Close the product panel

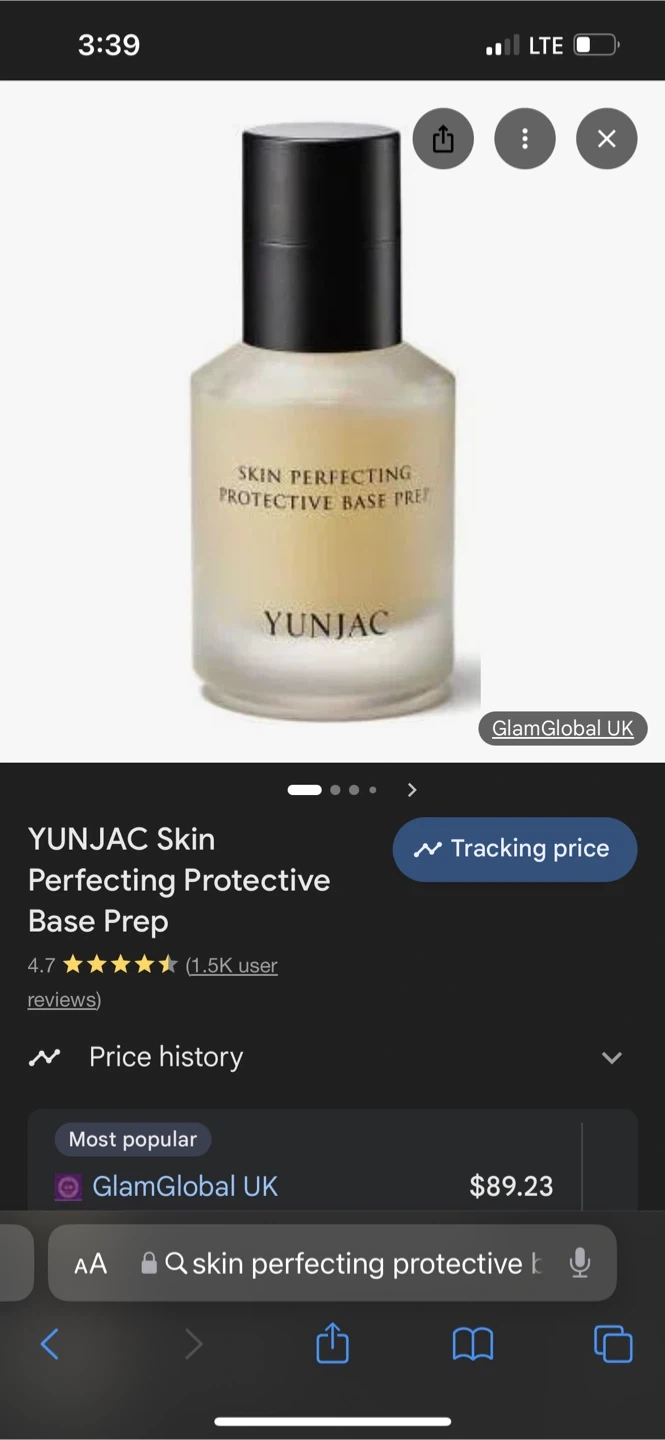pos(606,139)
